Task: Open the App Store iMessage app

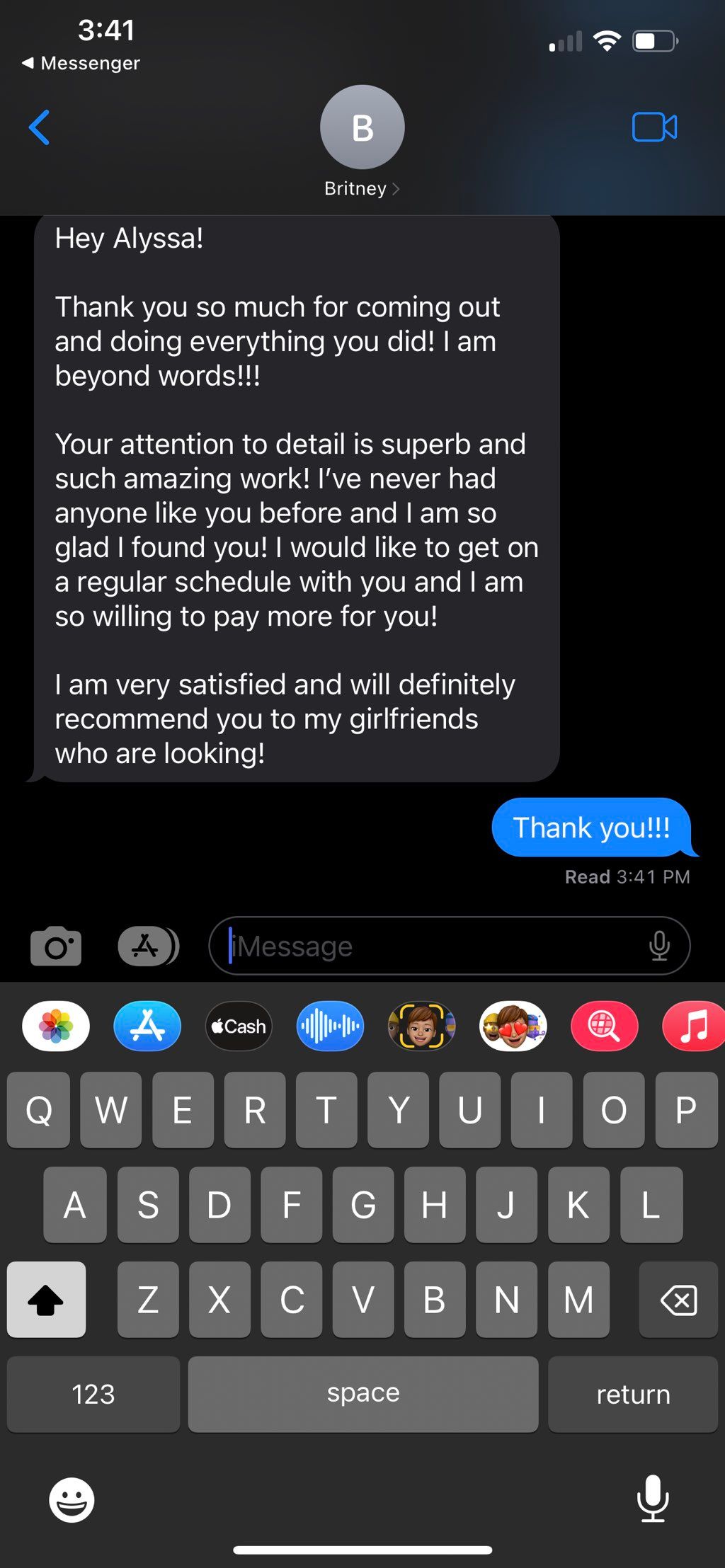Action: point(147,1026)
